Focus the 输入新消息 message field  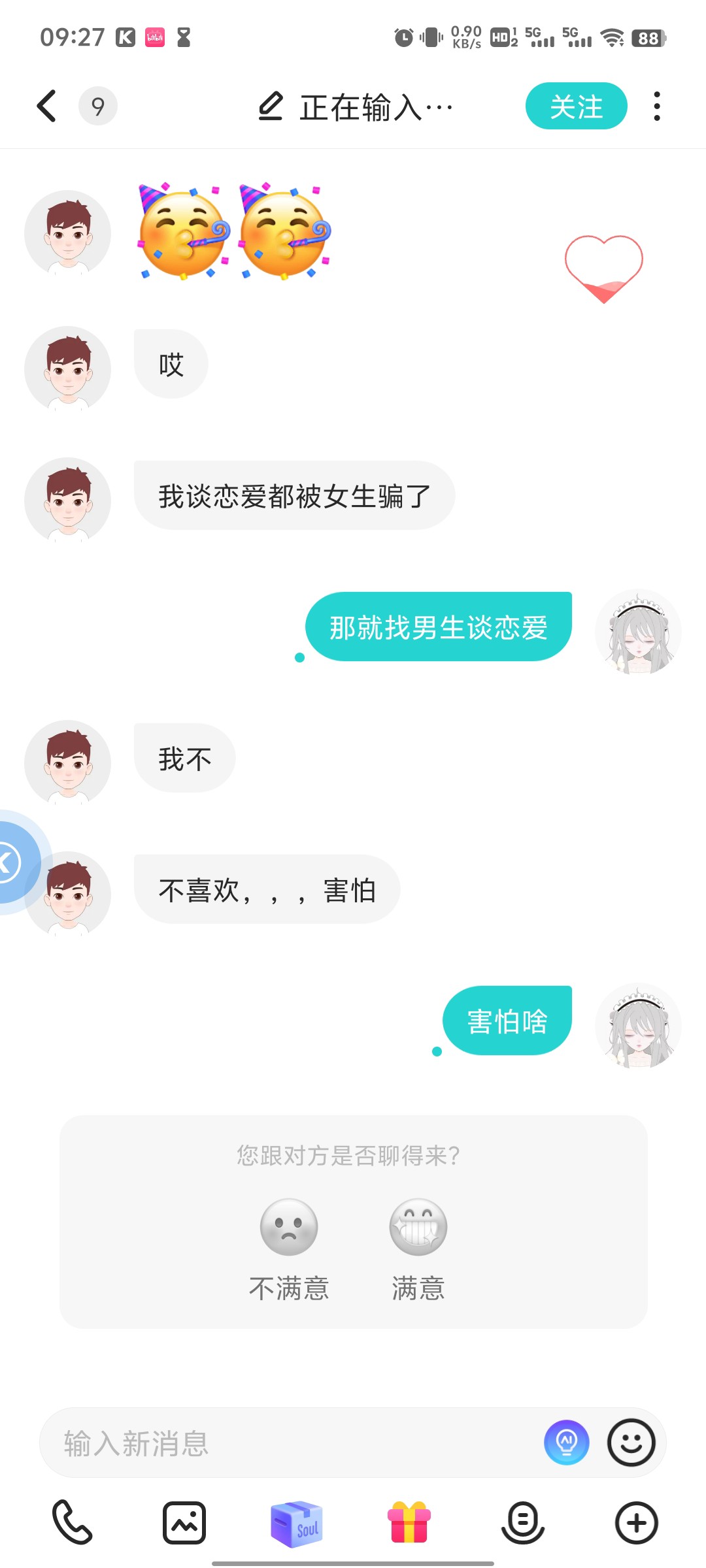click(288, 1443)
